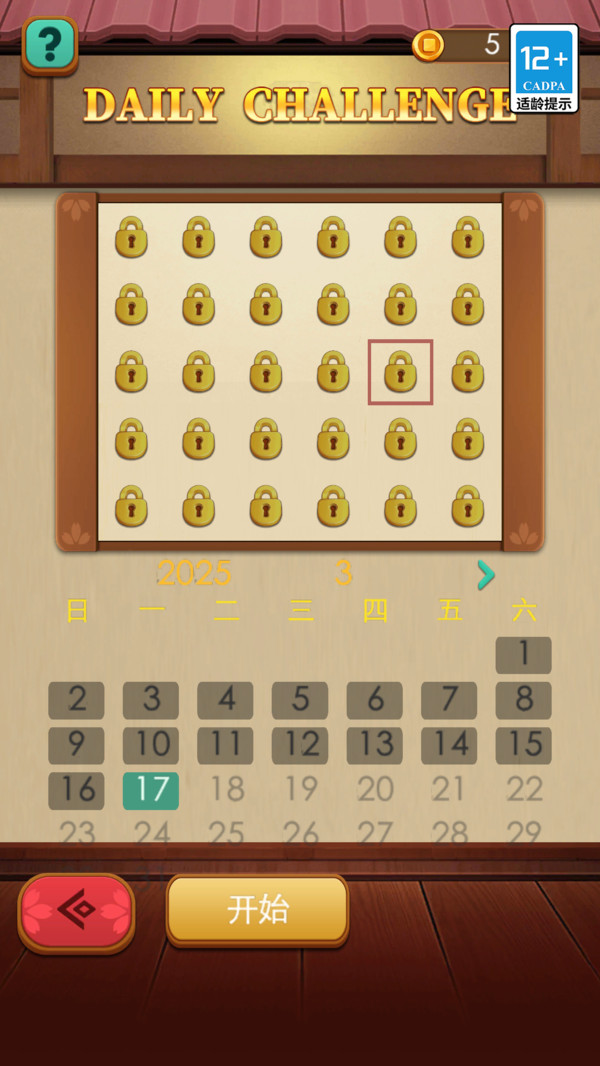Go to next month with the arrow

(x=486, y=574)
